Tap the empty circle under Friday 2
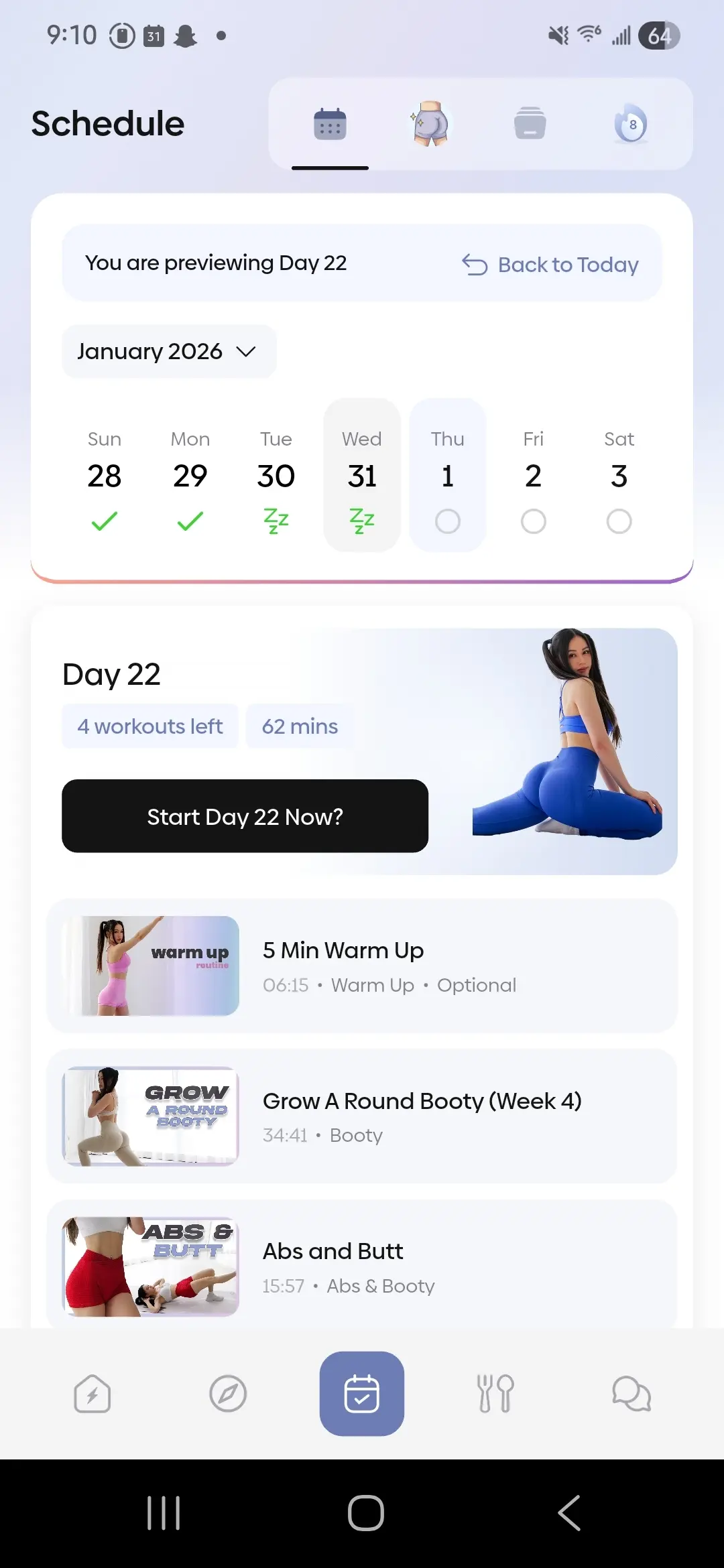The width and height of the screenshot is (724, 1568). 533,521
